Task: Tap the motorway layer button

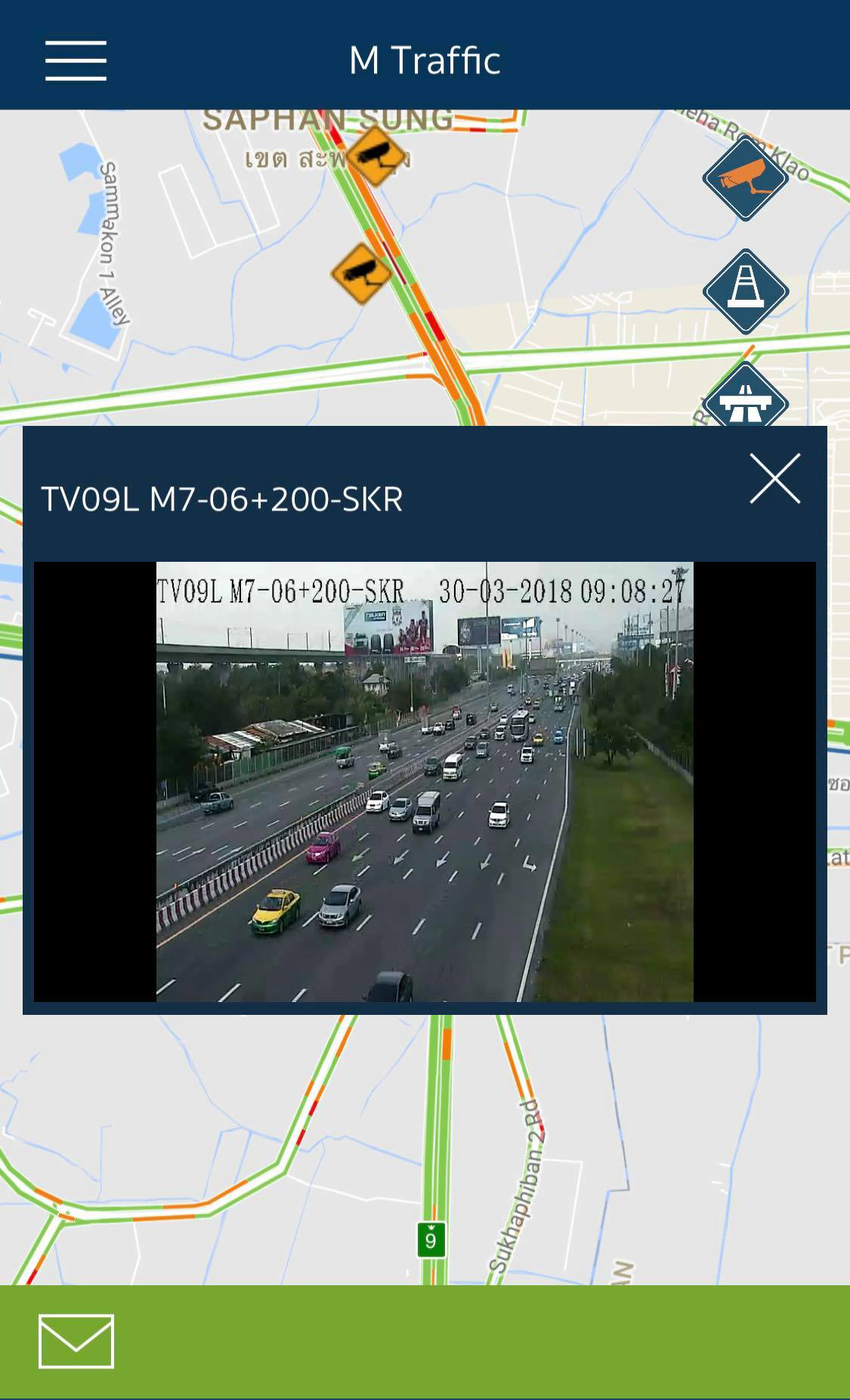Action: click(746, 395)
